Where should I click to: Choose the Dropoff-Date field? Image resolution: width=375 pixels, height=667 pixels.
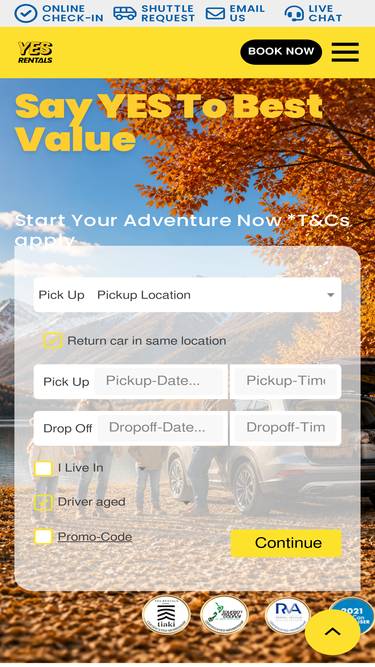point(160,428)
